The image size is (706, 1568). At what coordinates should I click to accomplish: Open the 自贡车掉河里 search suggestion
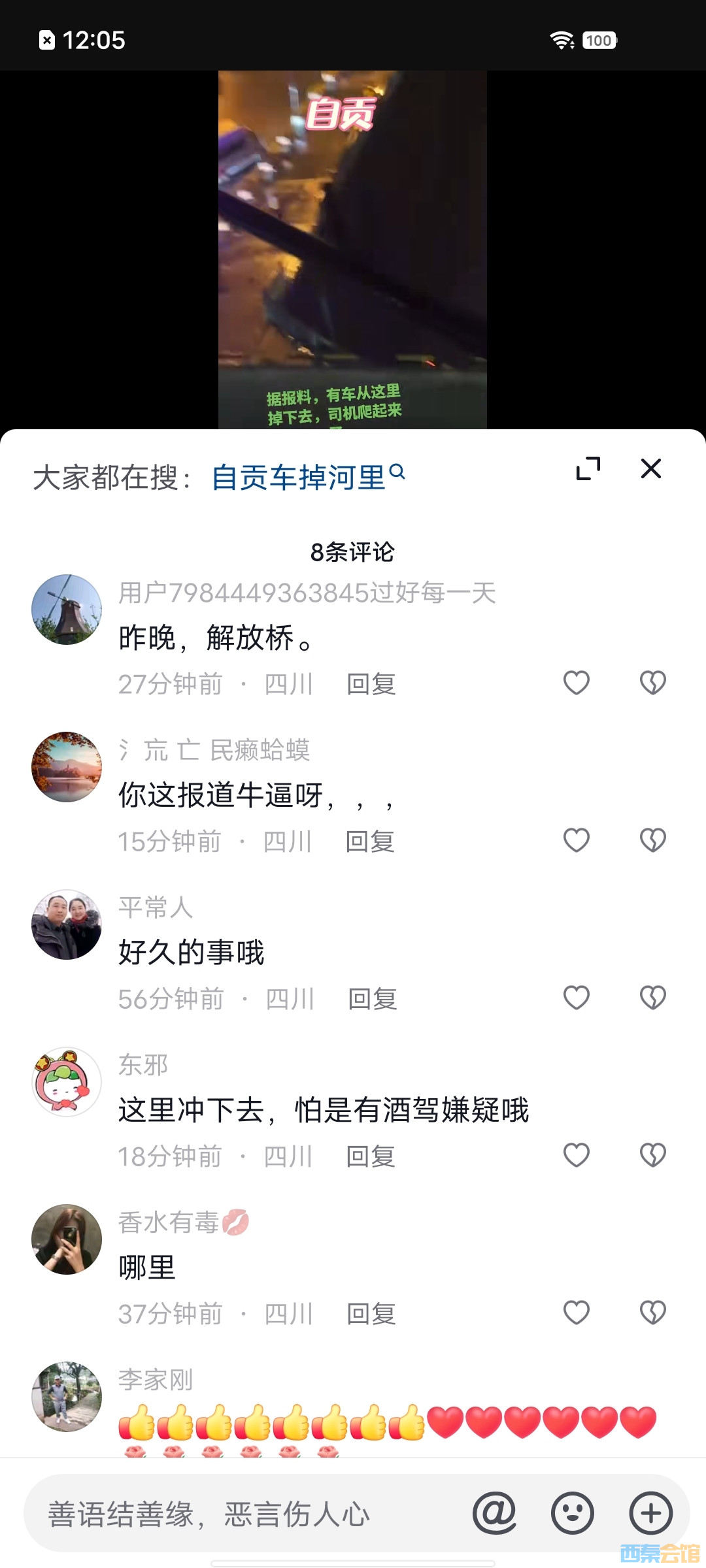pyautogui.click(x=307, y=478)
